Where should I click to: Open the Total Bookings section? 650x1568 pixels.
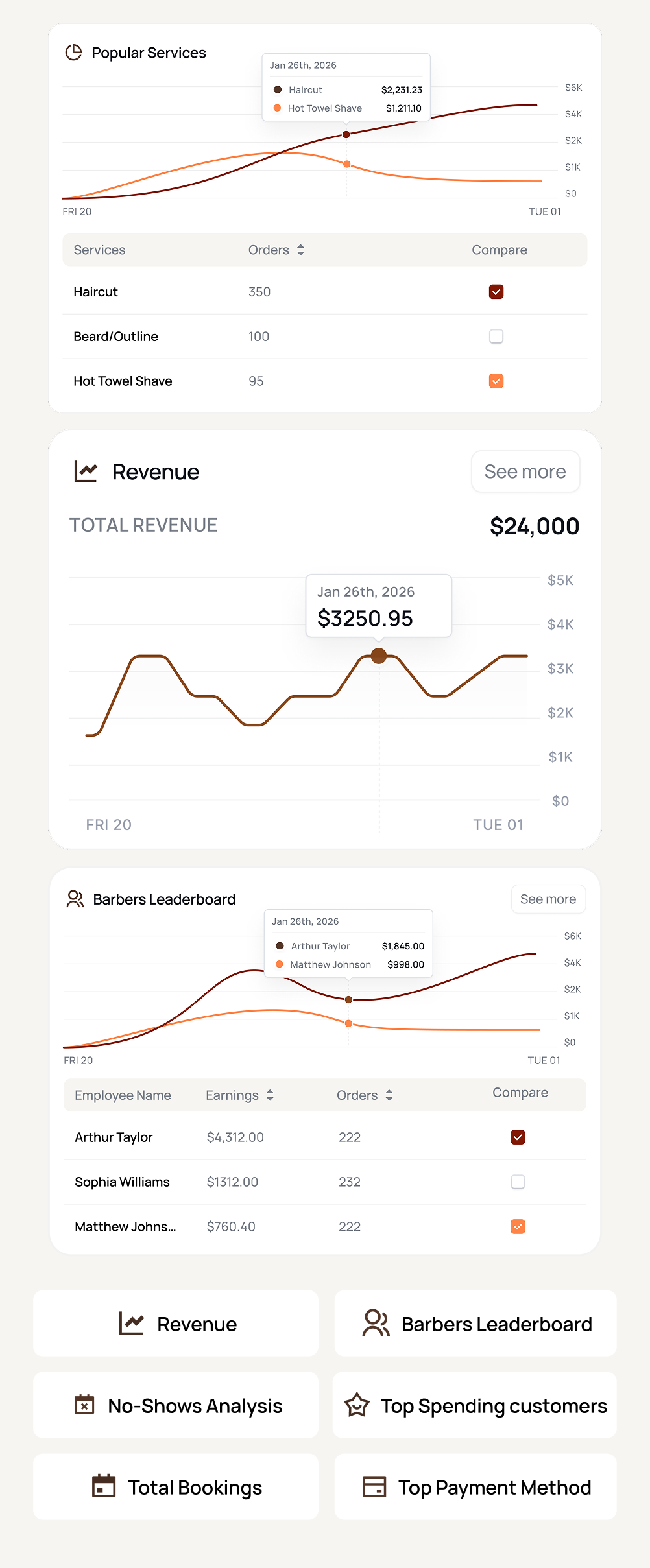pyautogui.click(x=176, y=1488)
